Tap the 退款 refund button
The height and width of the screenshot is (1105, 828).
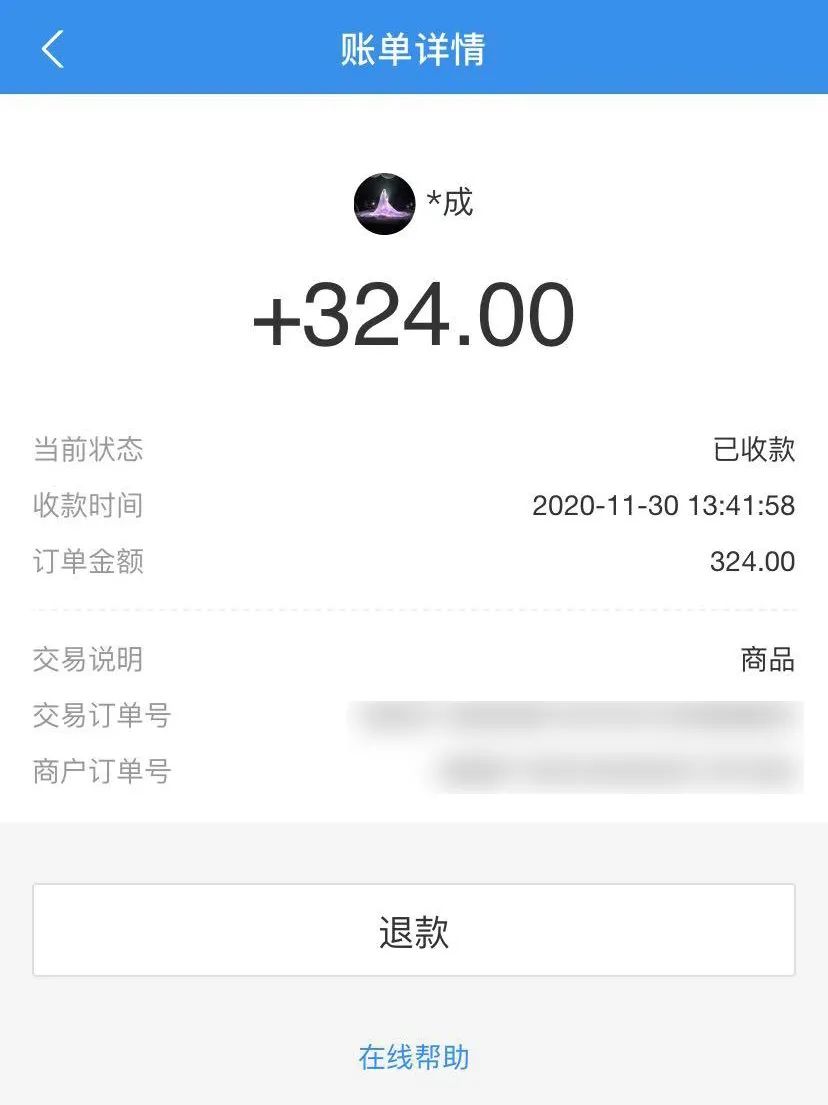[x=414, y=930]
